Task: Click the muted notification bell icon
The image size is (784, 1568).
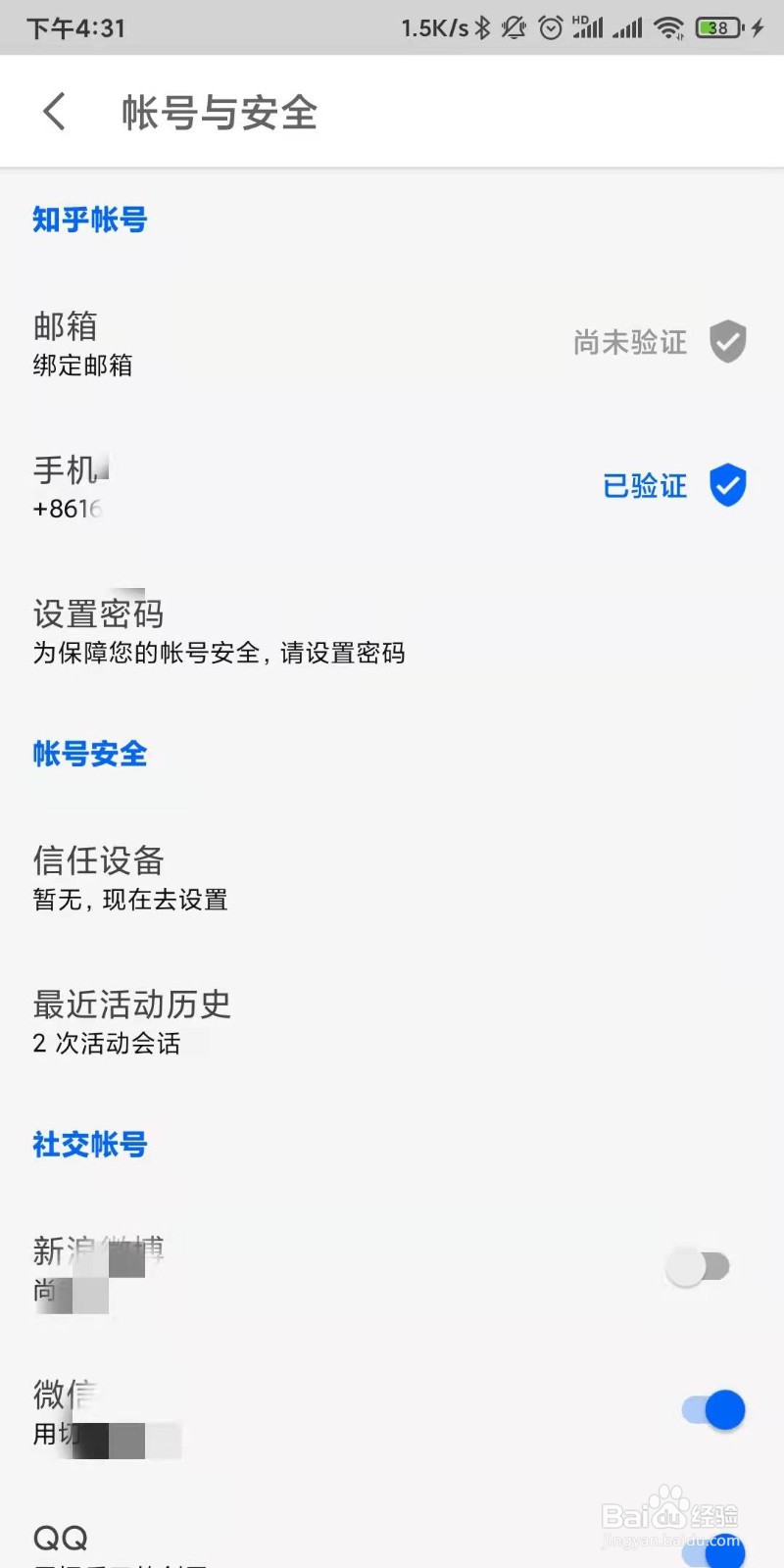Action: 513,26
